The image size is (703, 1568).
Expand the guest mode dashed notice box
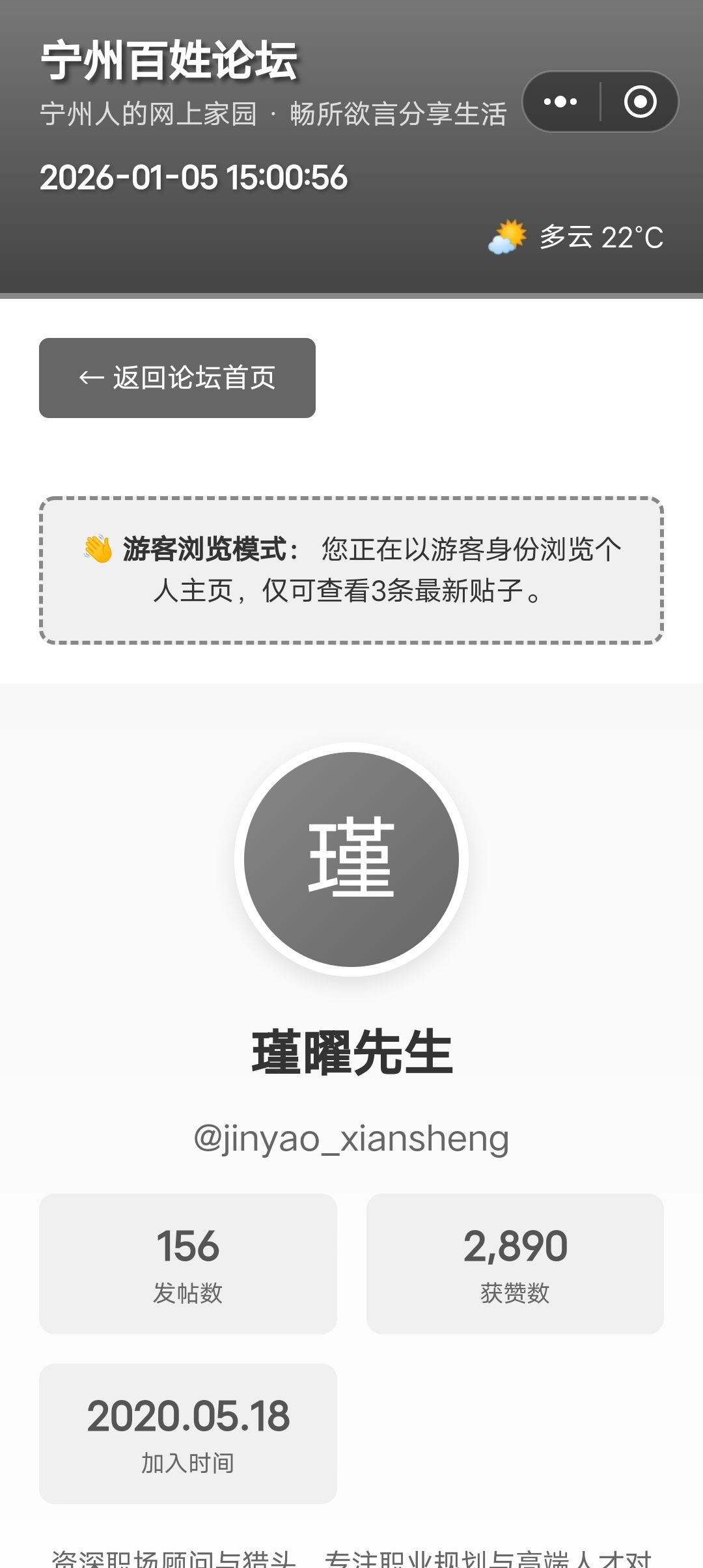pos(351,570)
